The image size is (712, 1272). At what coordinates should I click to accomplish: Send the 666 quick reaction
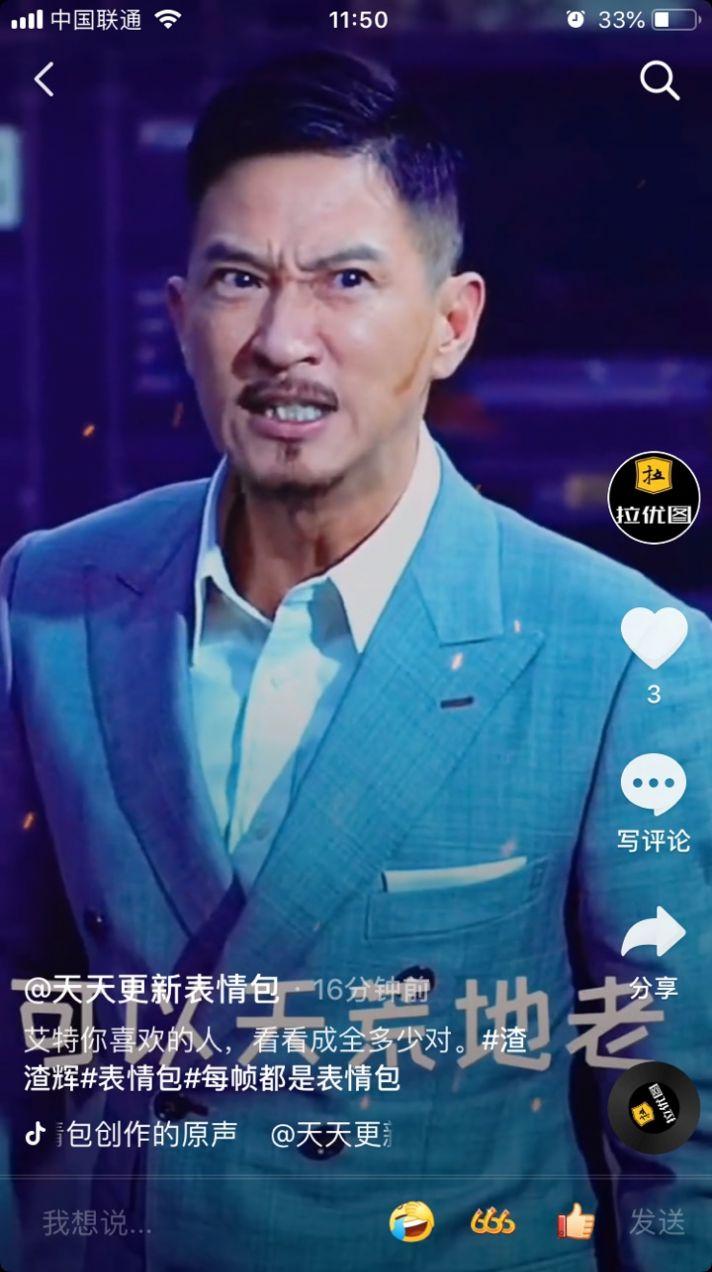493,1222
